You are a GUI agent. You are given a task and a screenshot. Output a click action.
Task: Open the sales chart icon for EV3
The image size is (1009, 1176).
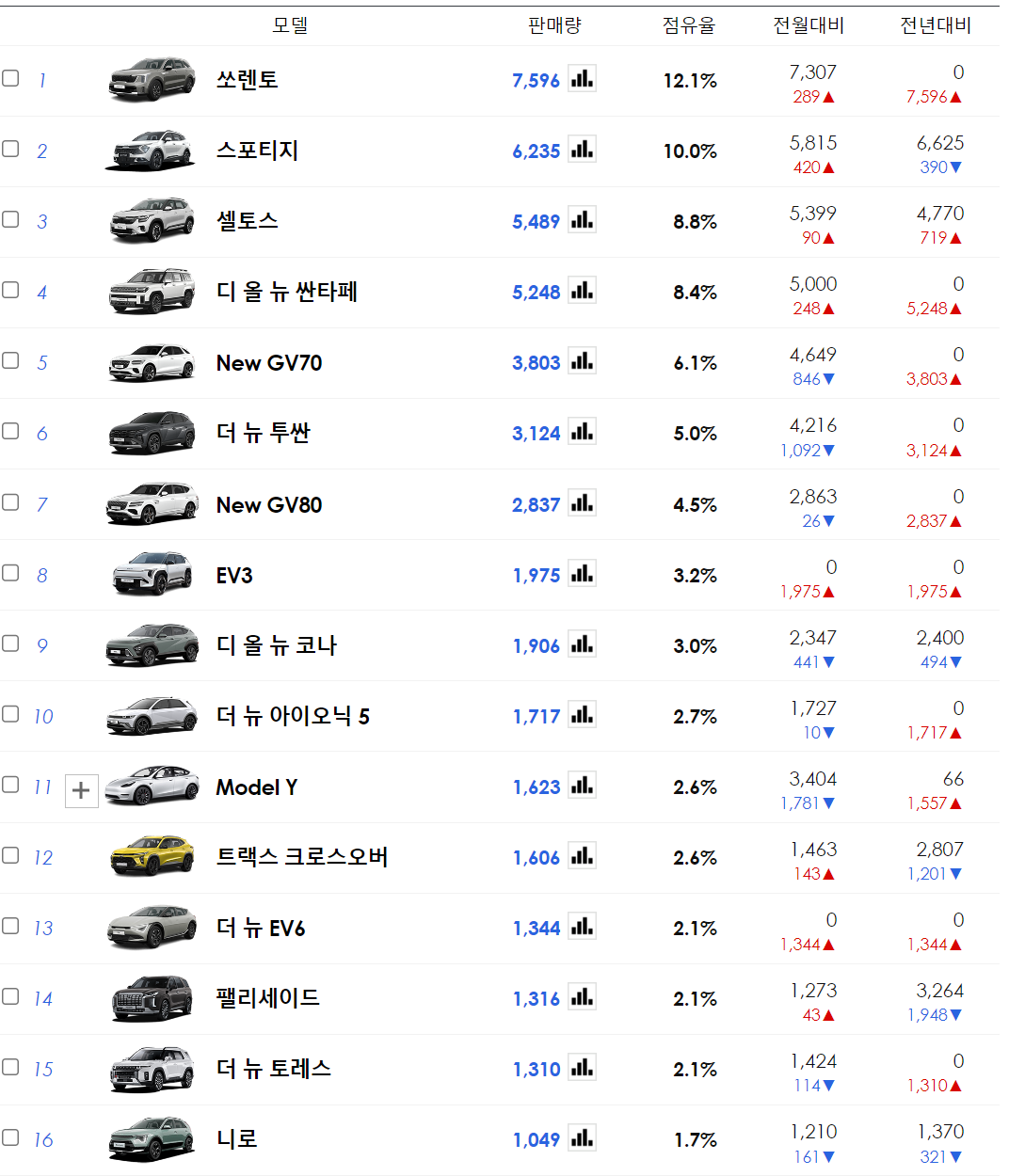tap(582, 573)
